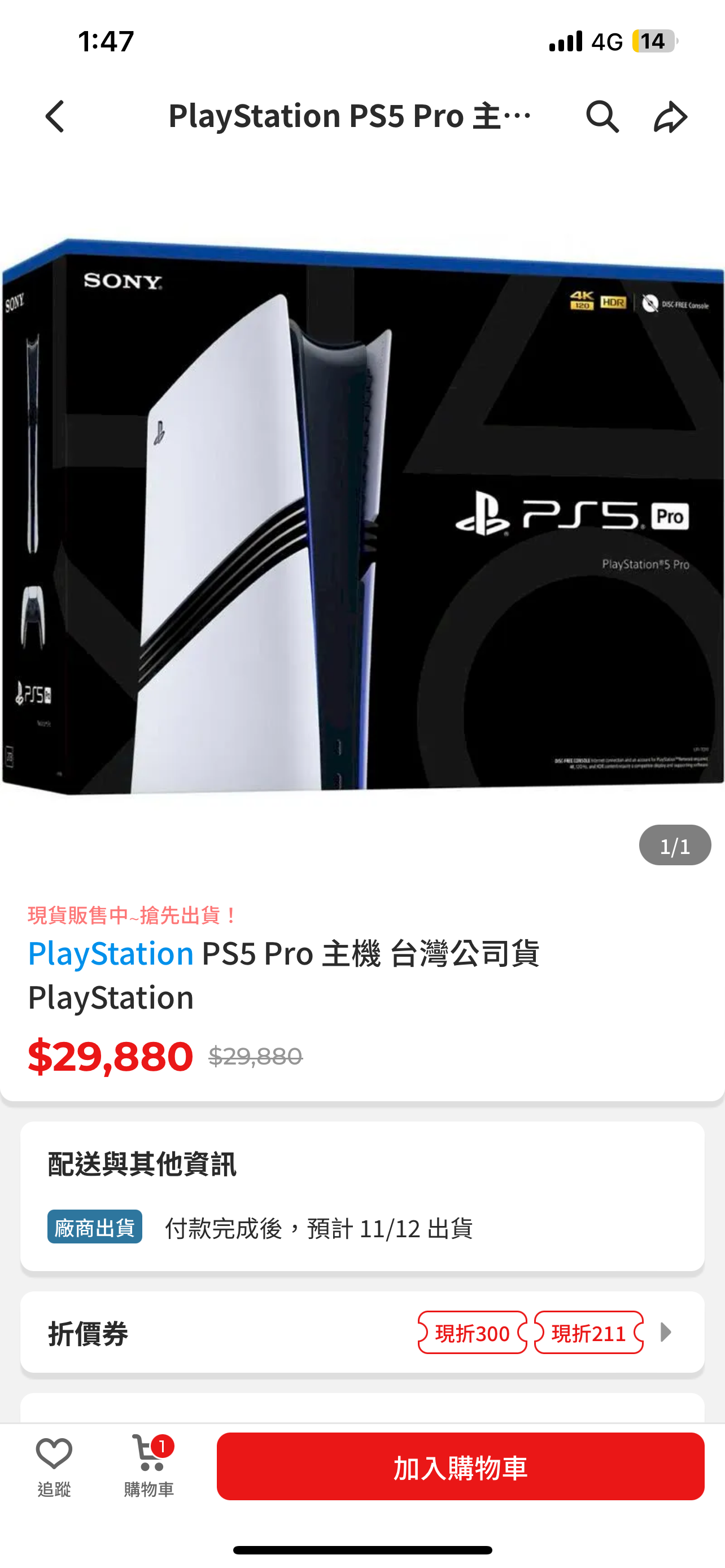Go back using the top-left arrow

(x=55, y=116)
